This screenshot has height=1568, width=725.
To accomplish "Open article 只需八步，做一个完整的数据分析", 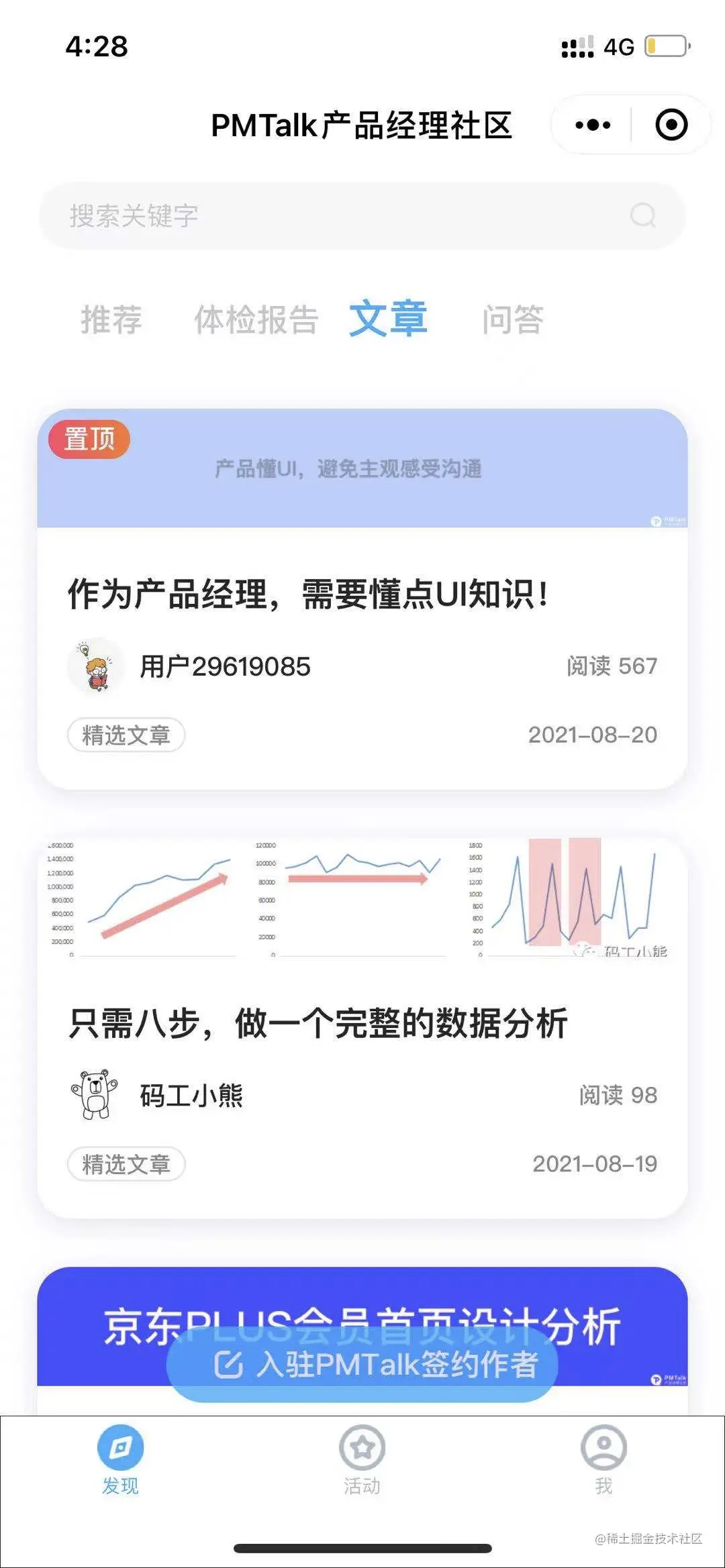I will (318, 1023).
